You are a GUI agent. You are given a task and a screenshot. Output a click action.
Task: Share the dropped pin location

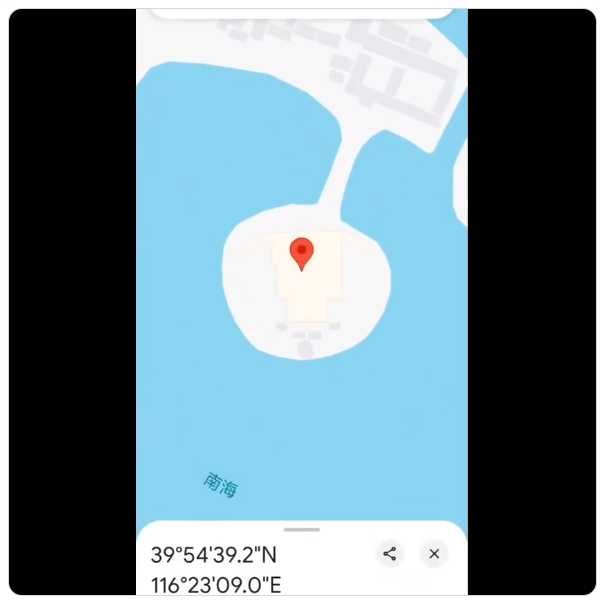coord(390,553)
